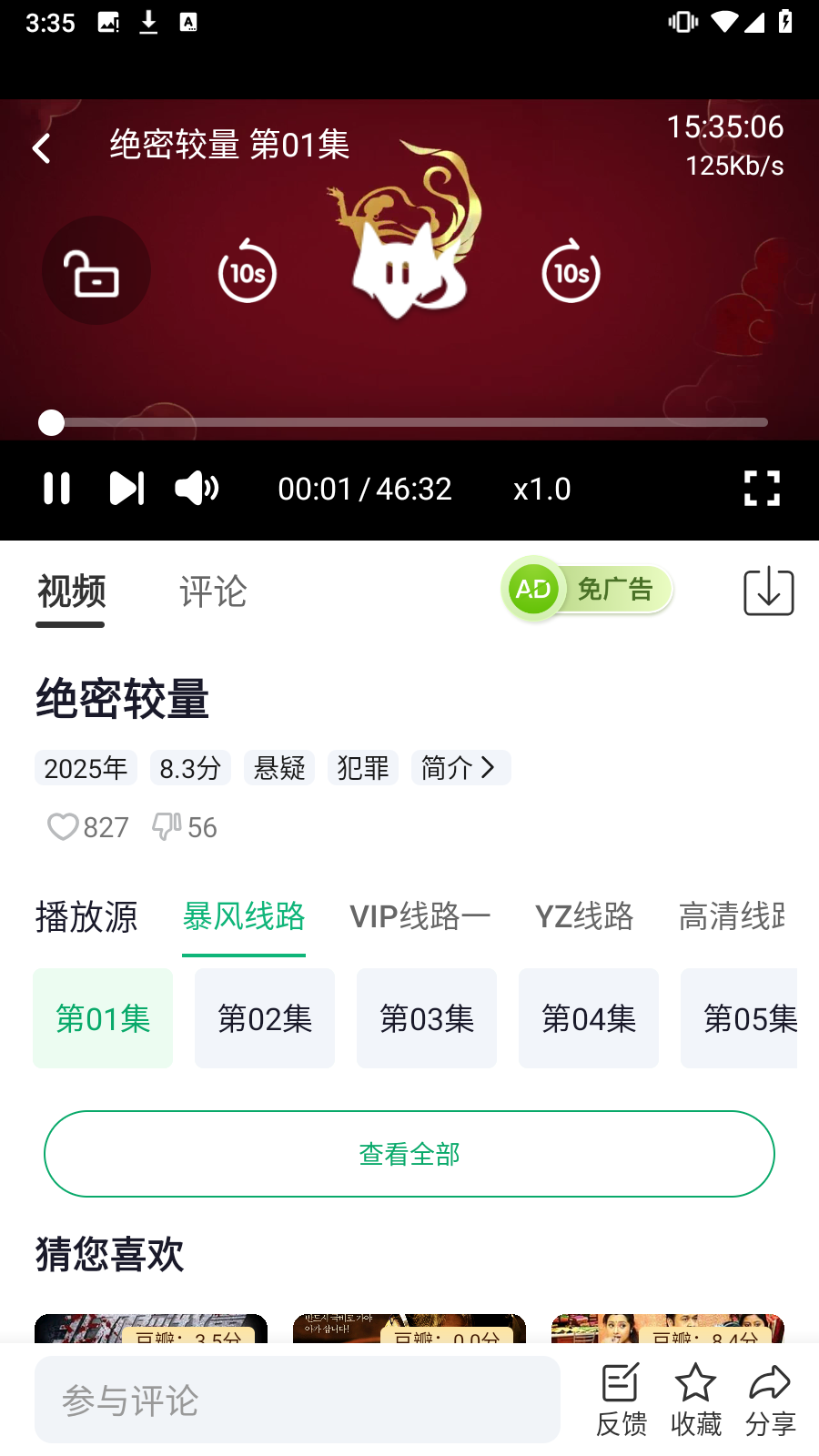Screen dimensions: 819x1456
Task: Download this video
Action: (x=768, y=591)
